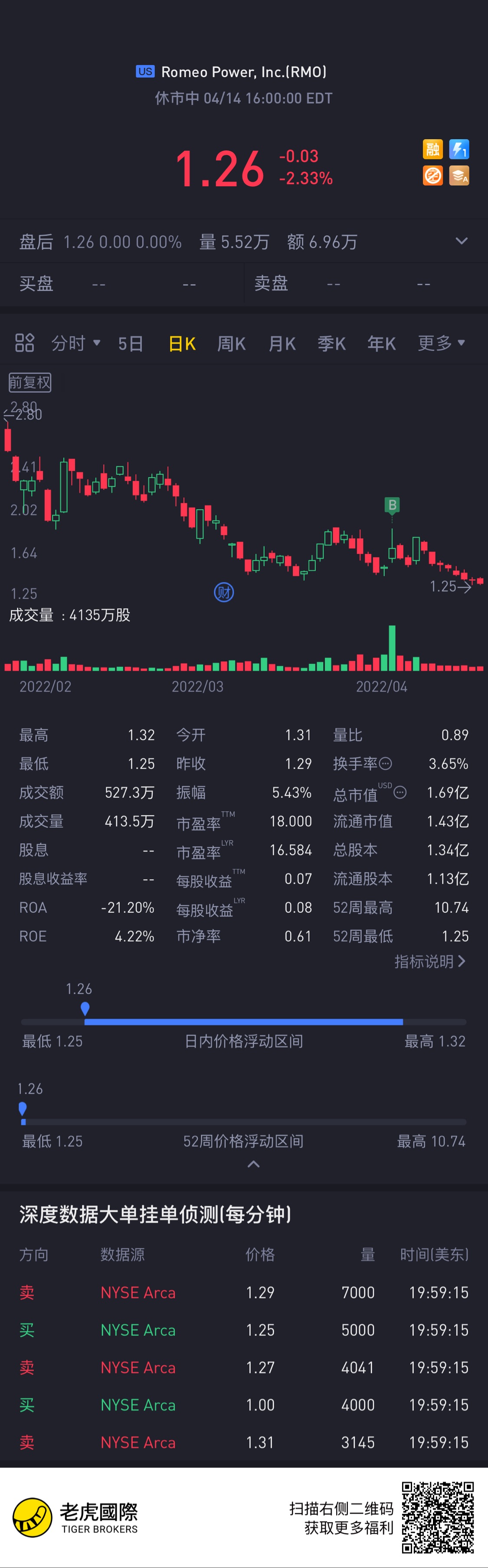Switch to the 5日 chart
Viewport: 488px width, 1568px height.
point(131,344)
